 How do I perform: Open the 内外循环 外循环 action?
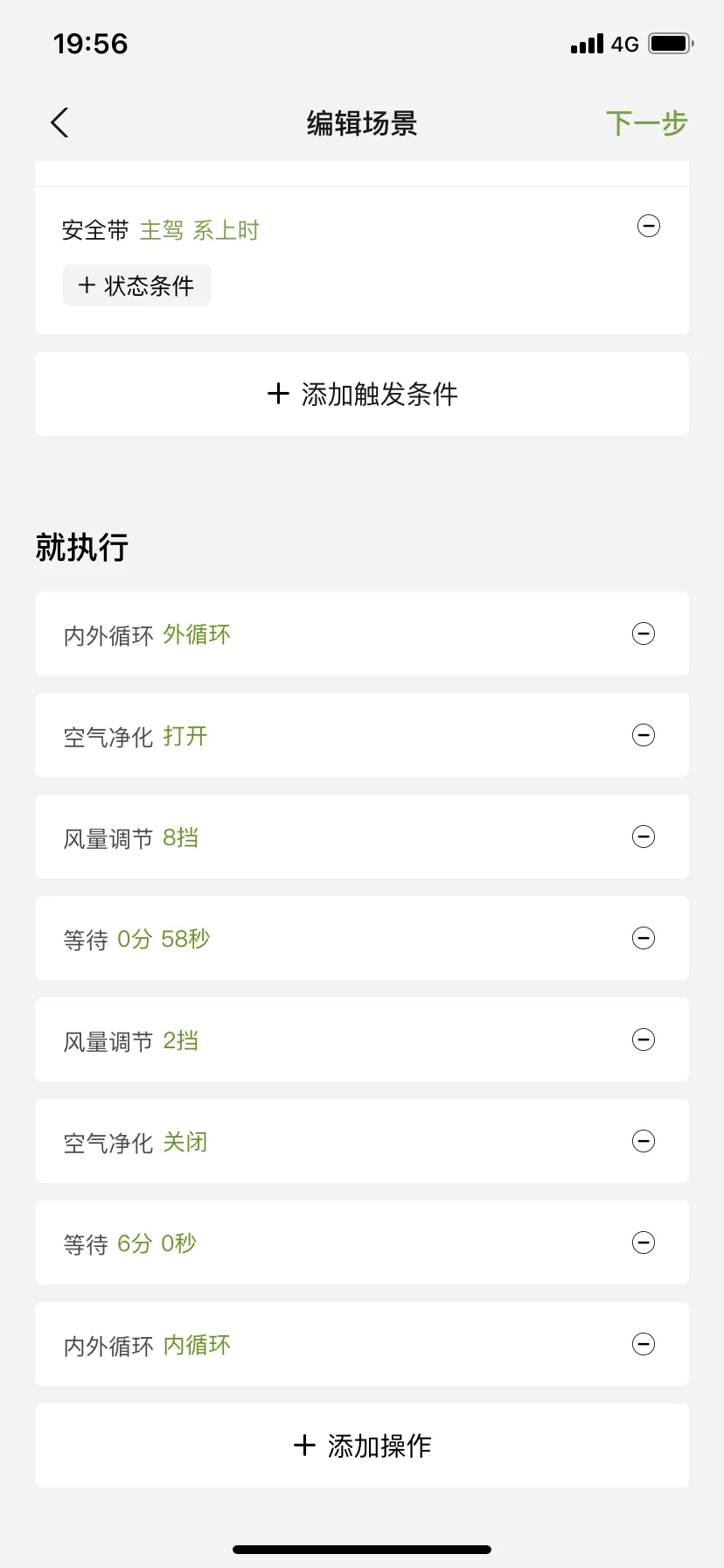[x=362, y=633]
